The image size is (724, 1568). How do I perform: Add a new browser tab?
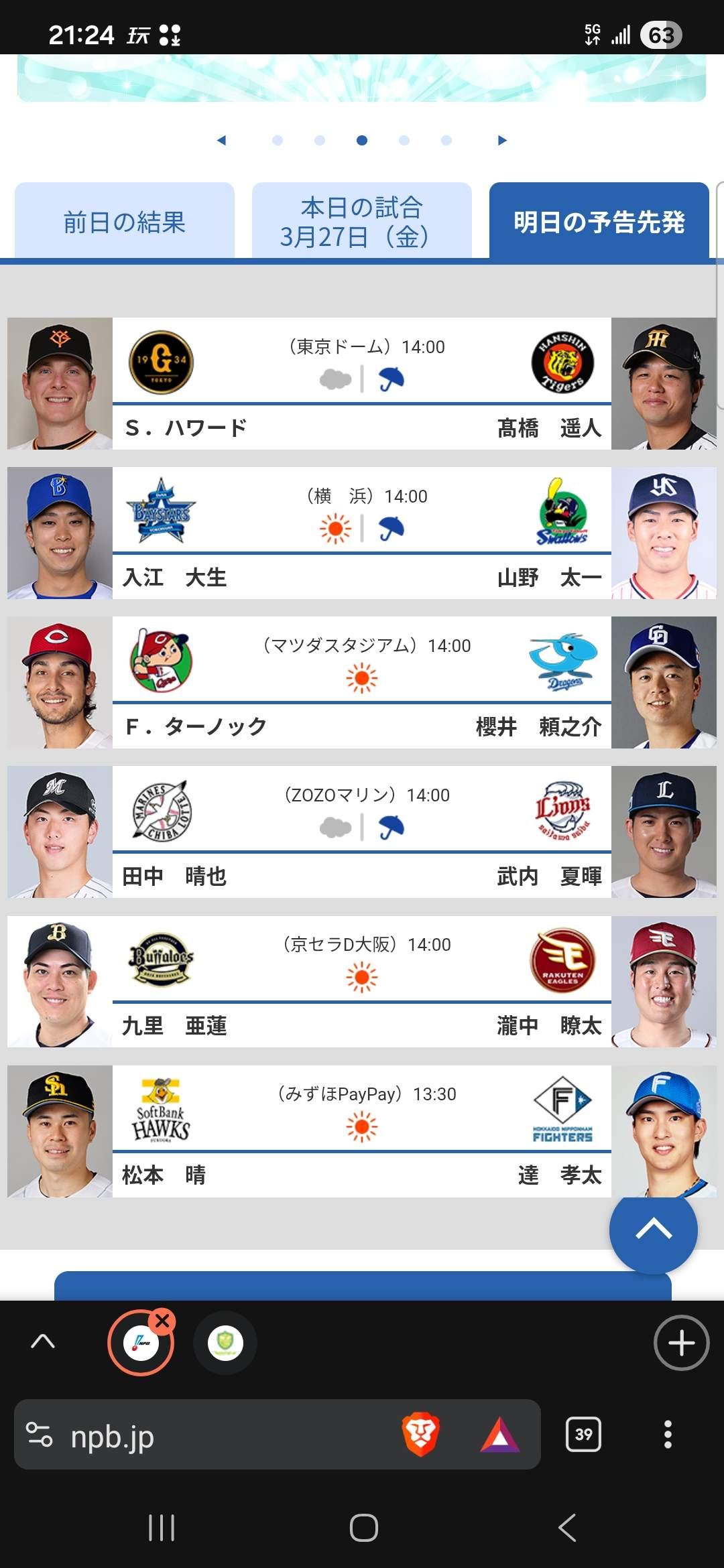pos(681,1343)
